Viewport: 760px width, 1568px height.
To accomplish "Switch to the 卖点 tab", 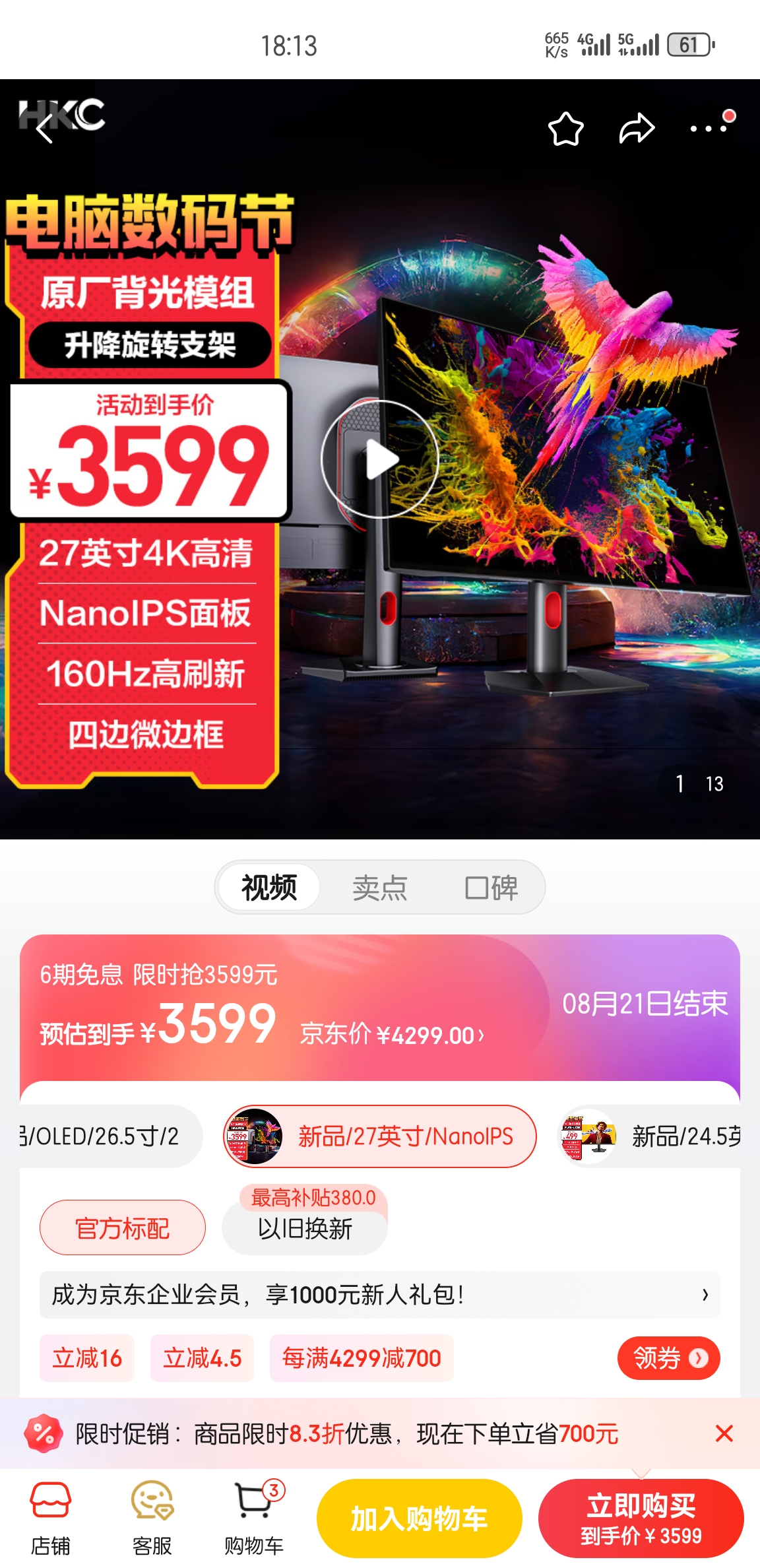I will (381, 888).
